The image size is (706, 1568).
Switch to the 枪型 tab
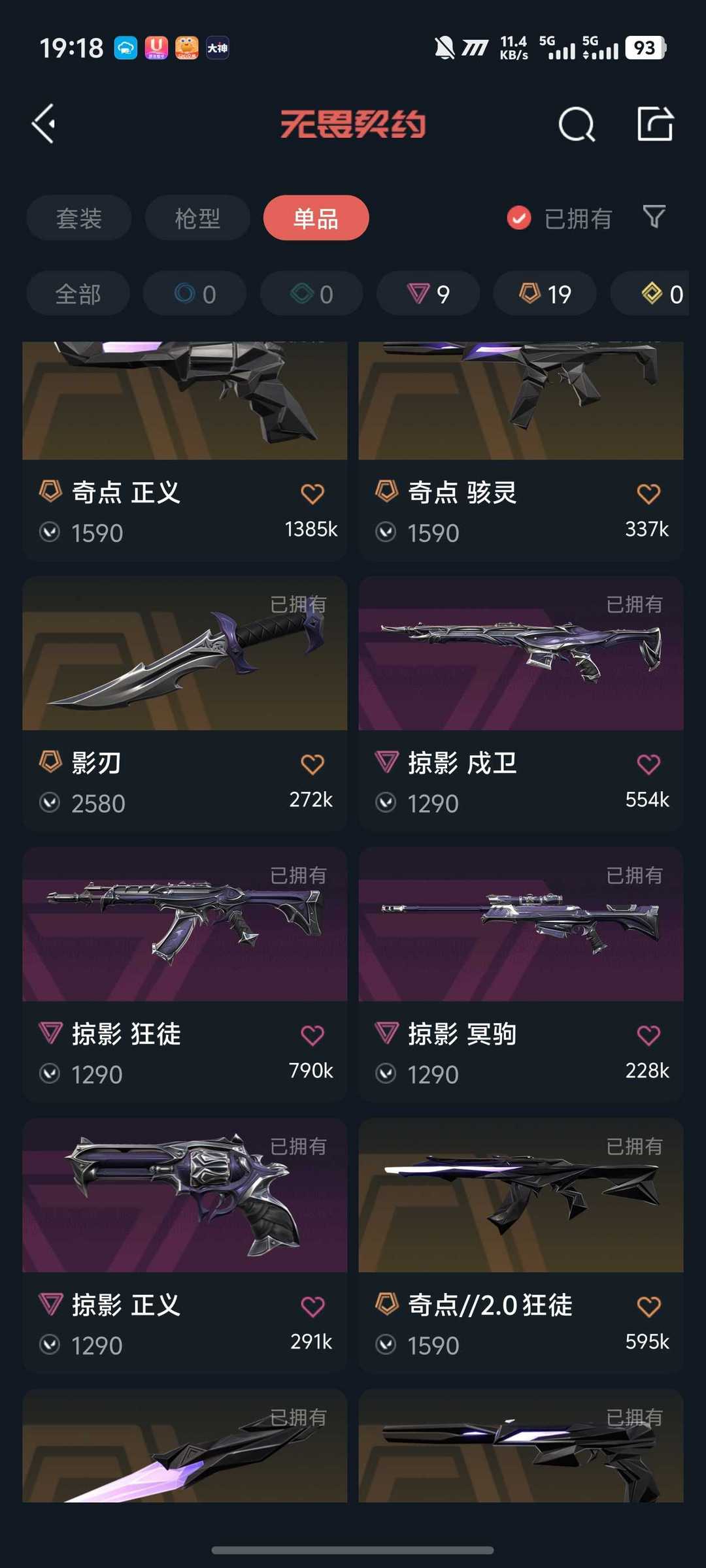(197, 218)
